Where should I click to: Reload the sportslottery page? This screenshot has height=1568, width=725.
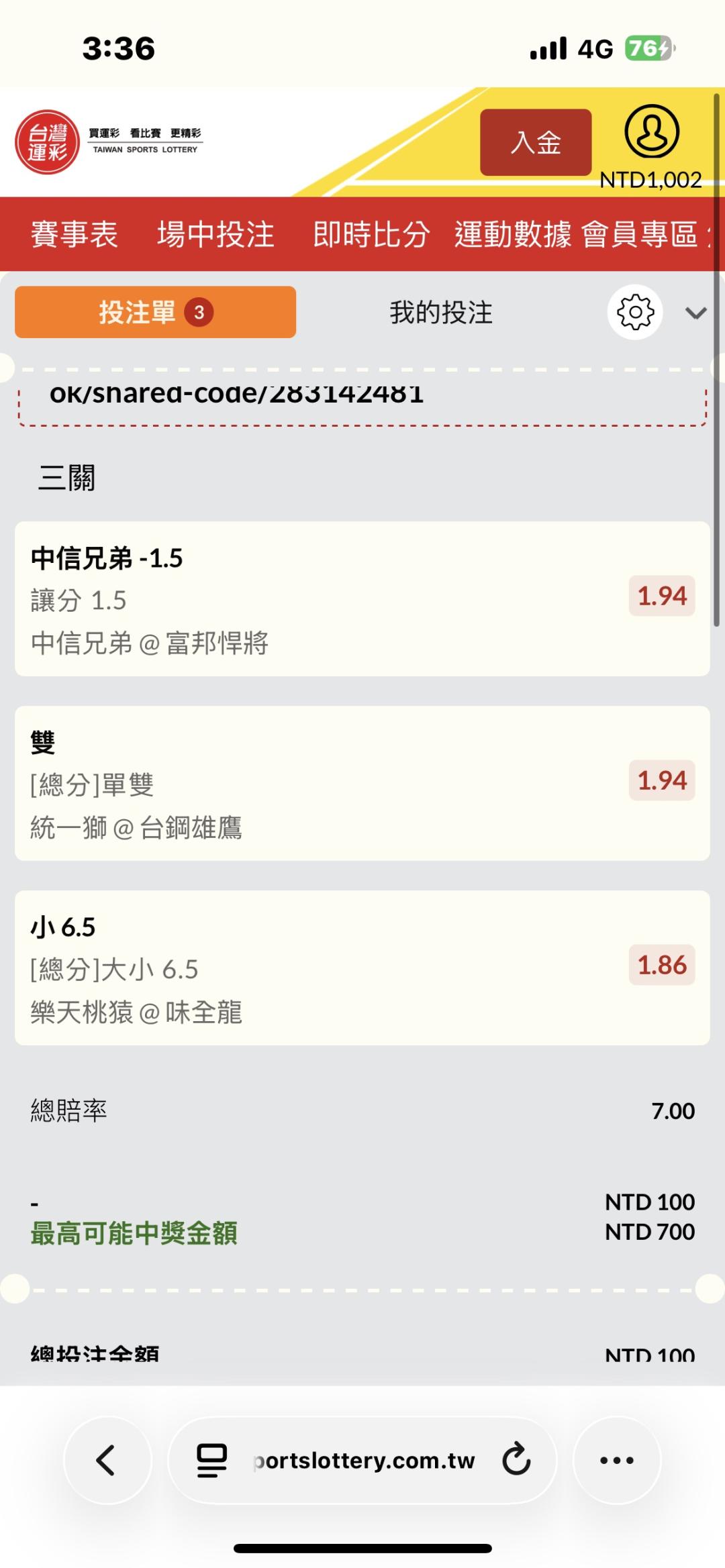click(516, 1460)
